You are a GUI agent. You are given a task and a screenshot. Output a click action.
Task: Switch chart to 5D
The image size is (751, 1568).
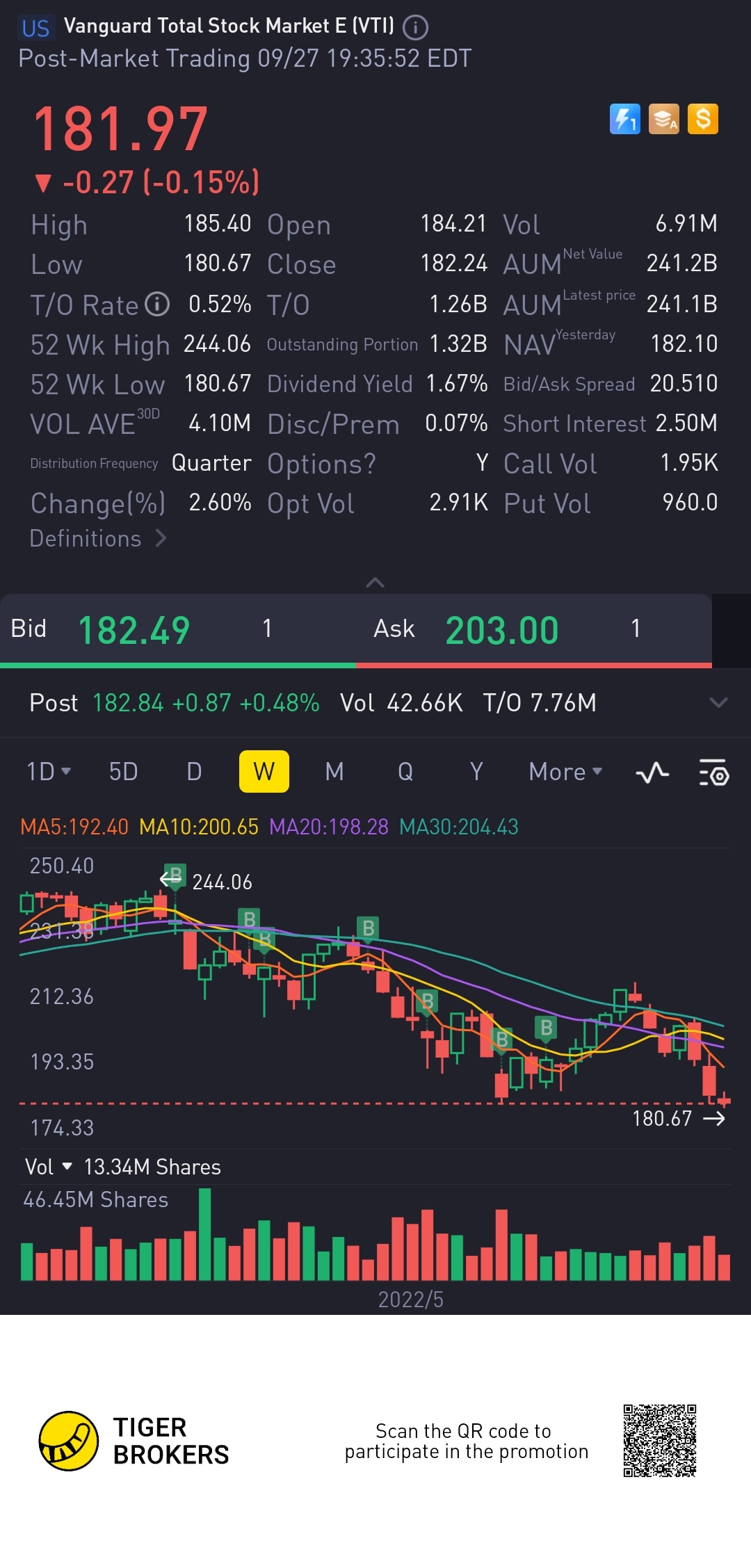pyautogui.click(x=123, y=771)
